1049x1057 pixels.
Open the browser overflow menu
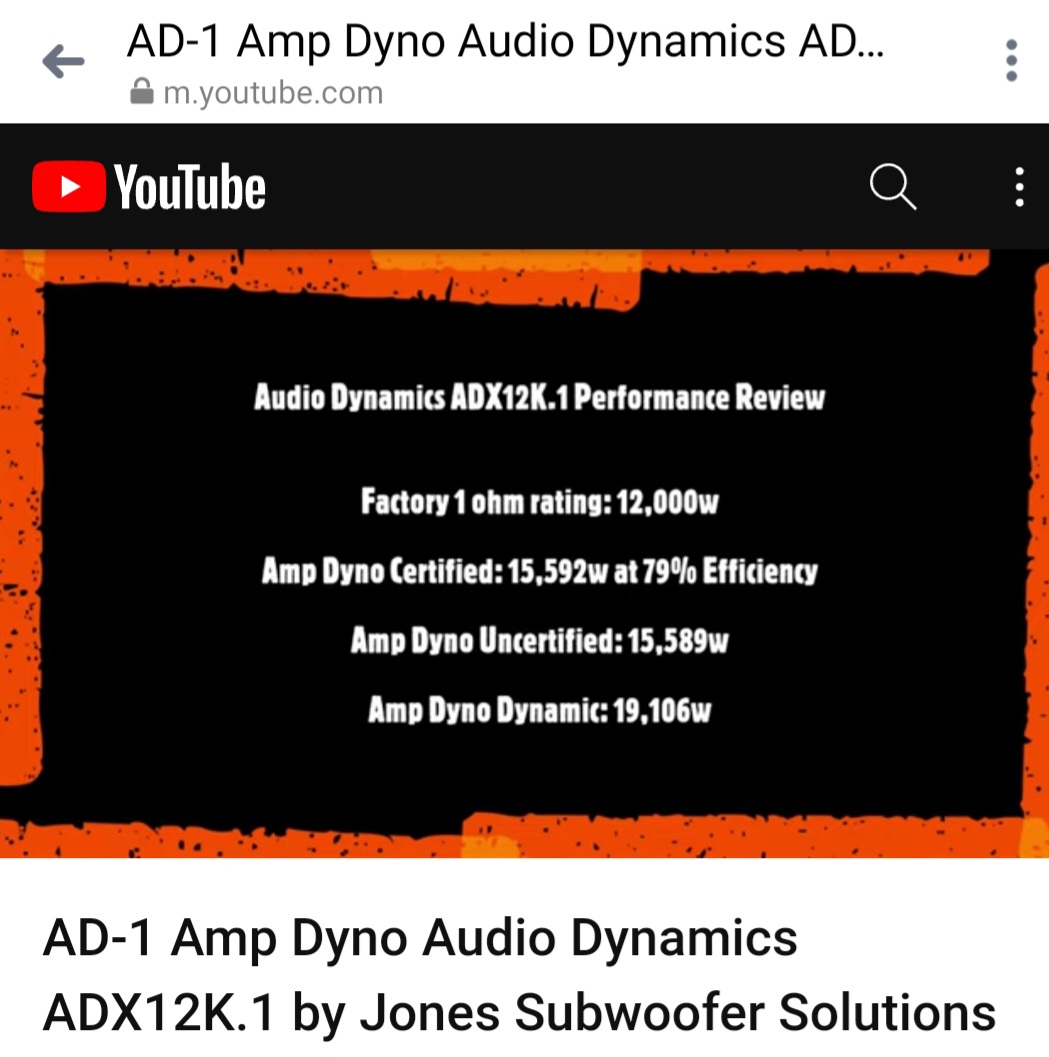[1011, 62]
